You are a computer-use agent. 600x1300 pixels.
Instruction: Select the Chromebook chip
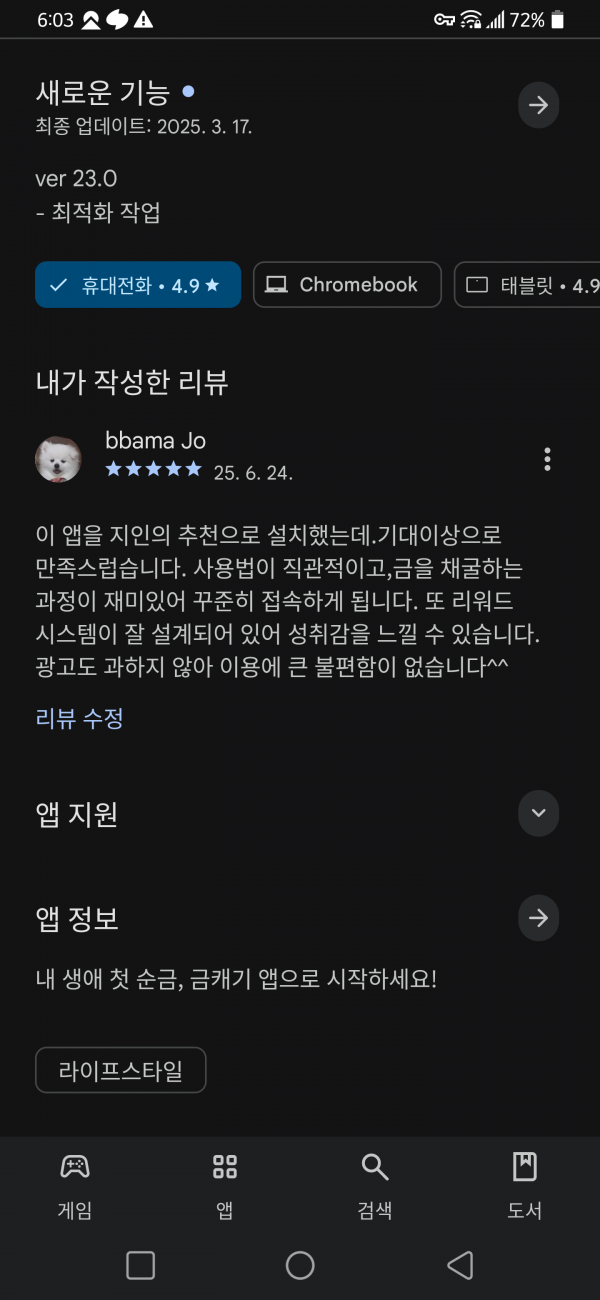coord(347,285)
